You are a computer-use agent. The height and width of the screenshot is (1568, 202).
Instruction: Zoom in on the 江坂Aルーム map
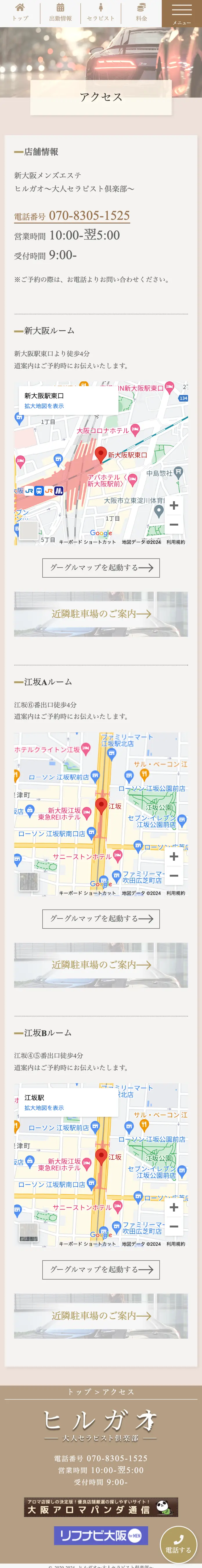(174, 857)
